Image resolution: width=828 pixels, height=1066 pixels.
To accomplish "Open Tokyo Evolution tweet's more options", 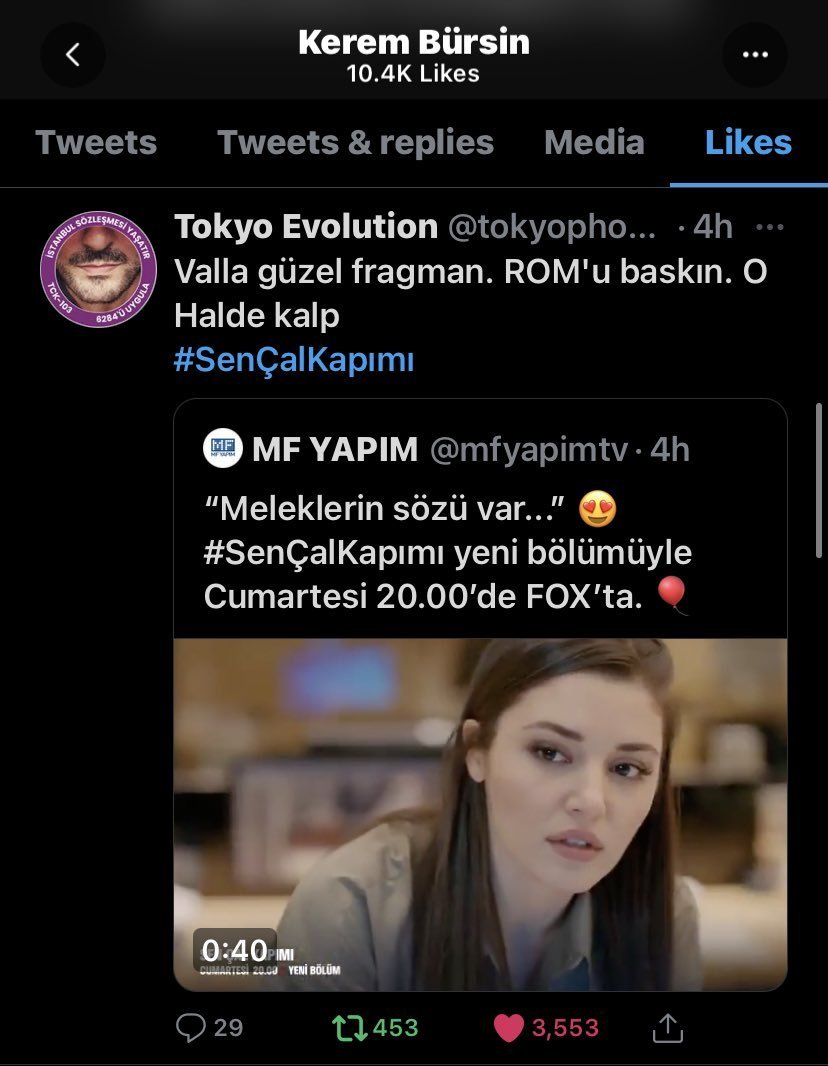I will pyautogui.click(x=769, y=227).
